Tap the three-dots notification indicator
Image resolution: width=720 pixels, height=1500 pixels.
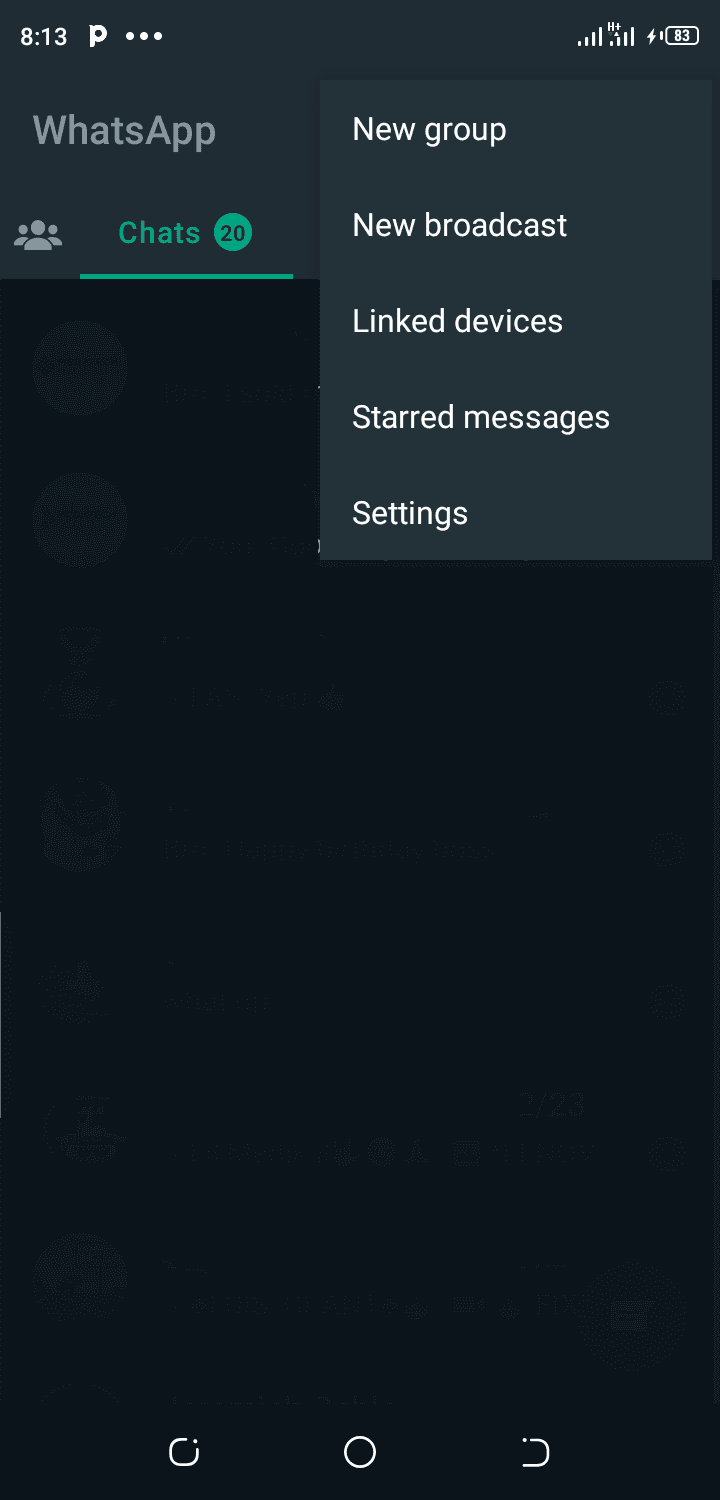click(x=144, y=36)
